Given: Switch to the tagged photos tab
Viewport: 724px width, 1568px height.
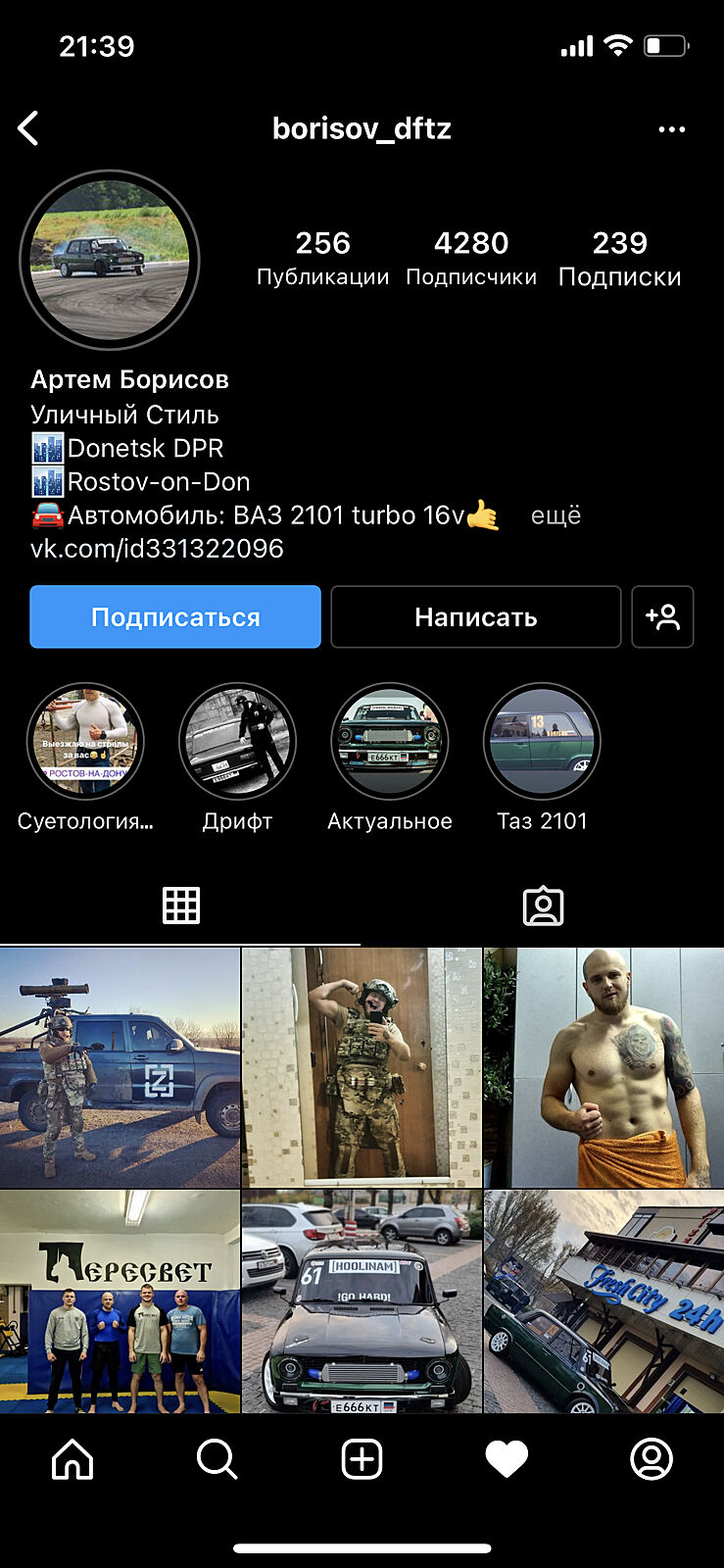Looking at the screenshot, I should click(x=543, y=906).
